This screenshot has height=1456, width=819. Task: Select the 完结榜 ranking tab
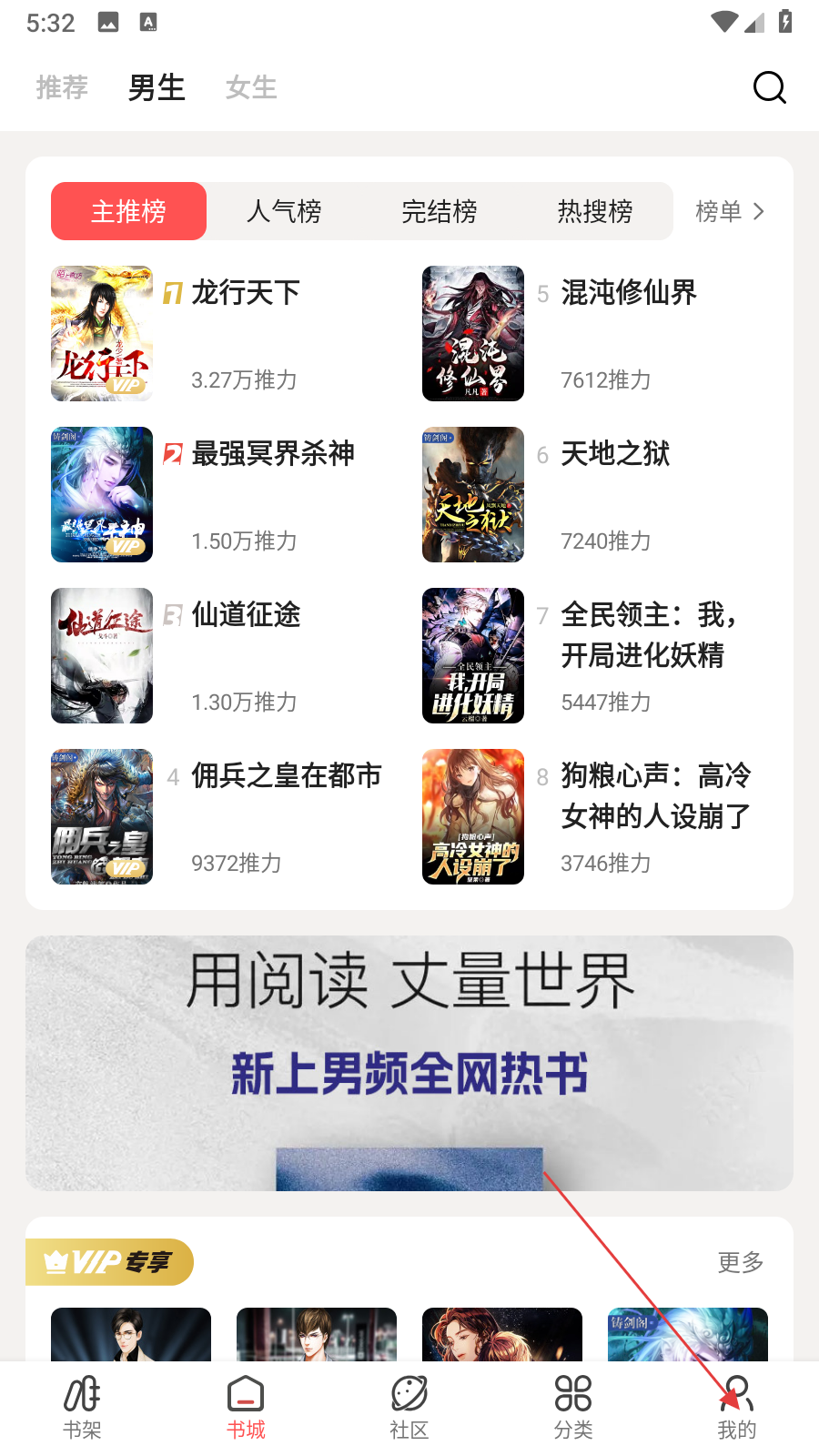pos(440,211)
